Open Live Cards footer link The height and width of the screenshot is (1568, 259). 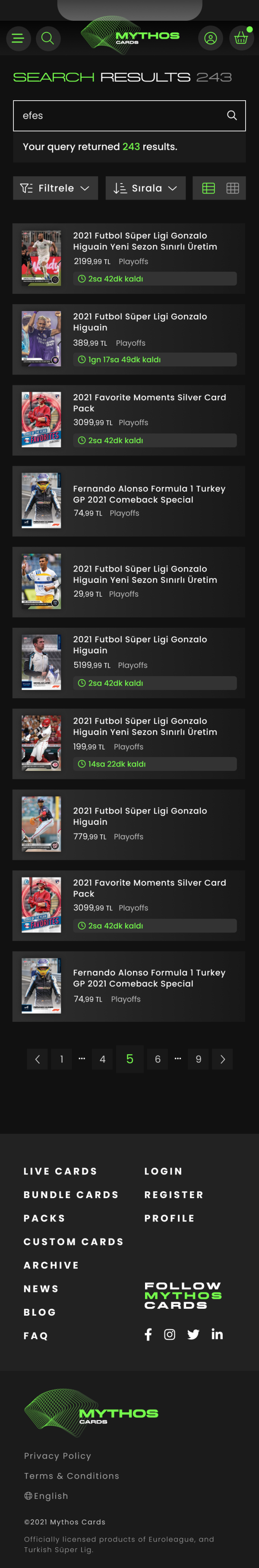click(60, 1171)
